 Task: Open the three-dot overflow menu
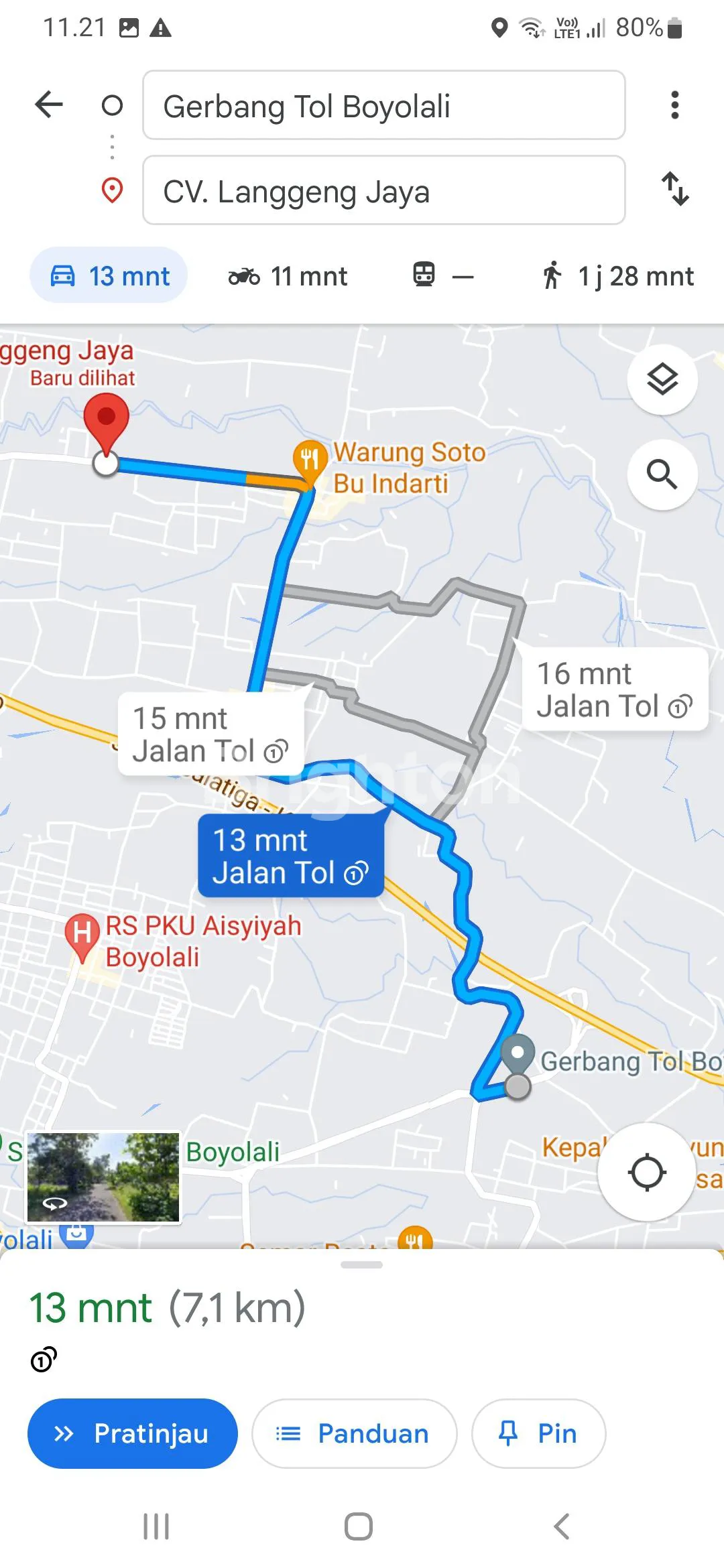point(674,105)
